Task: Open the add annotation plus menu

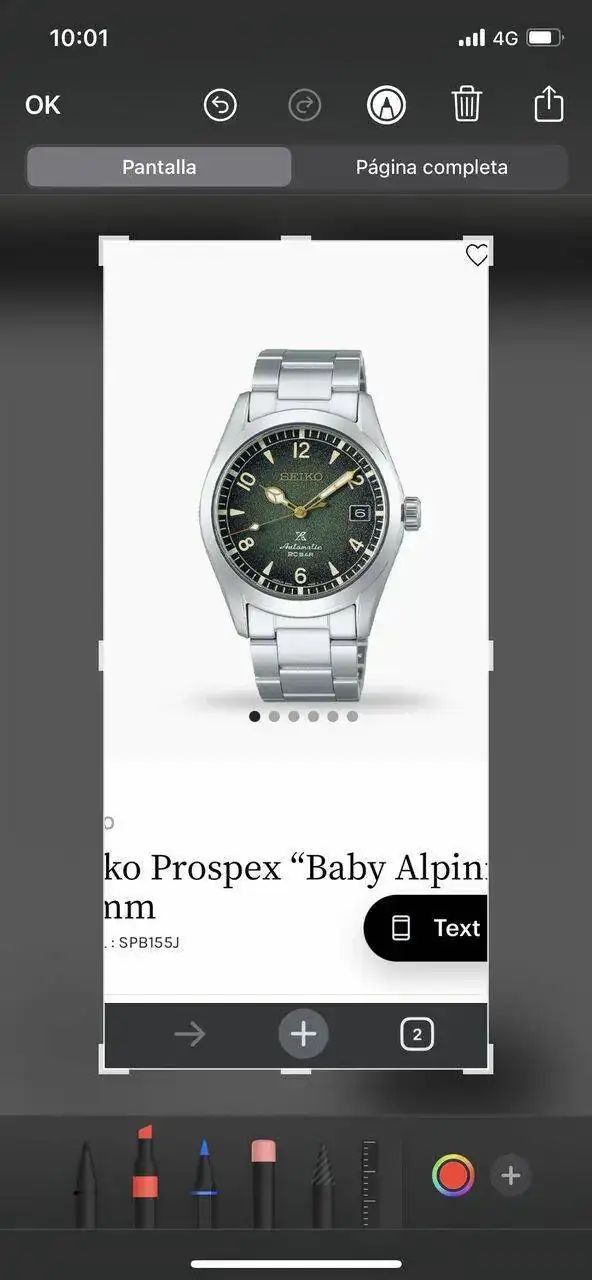Action: 511,1175
